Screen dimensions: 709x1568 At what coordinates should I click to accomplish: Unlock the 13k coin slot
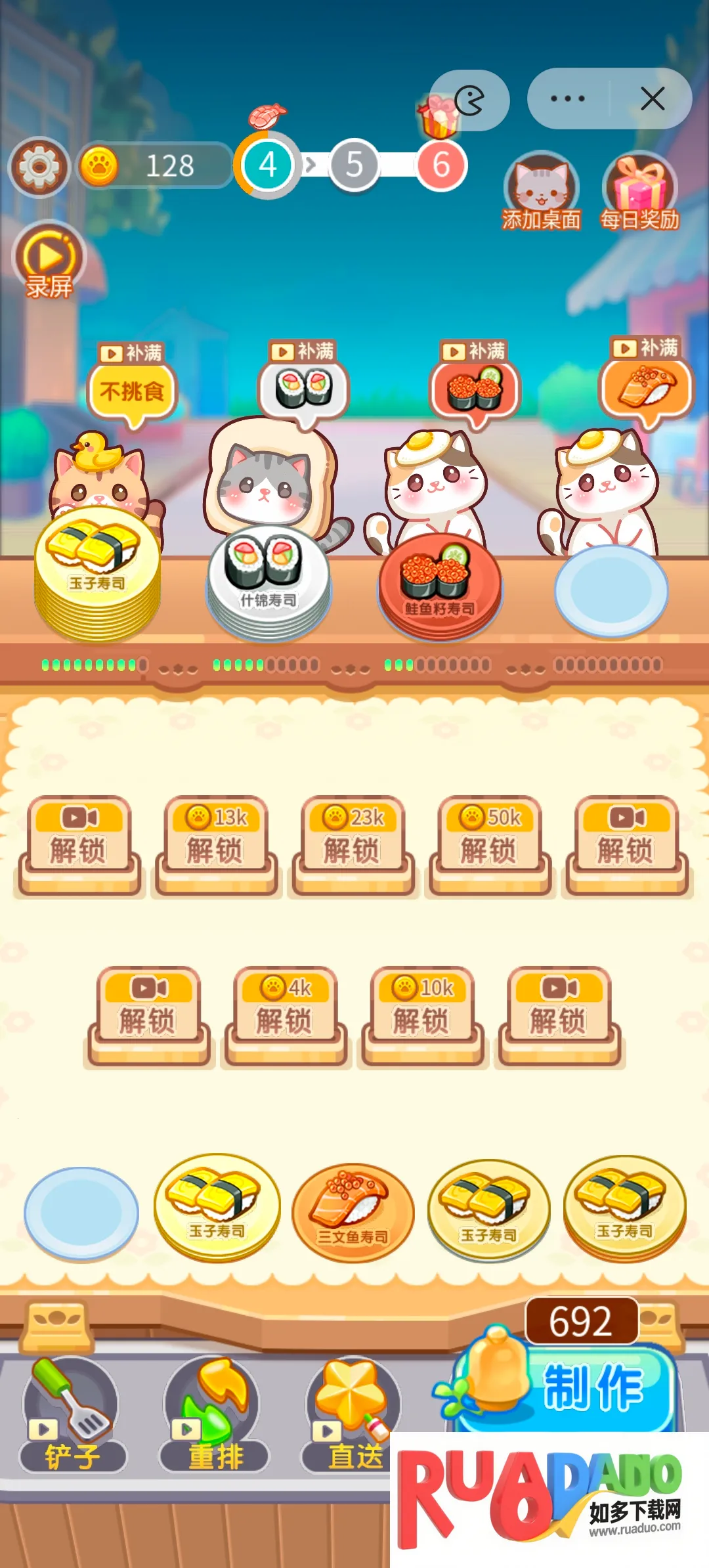(216, 844)
